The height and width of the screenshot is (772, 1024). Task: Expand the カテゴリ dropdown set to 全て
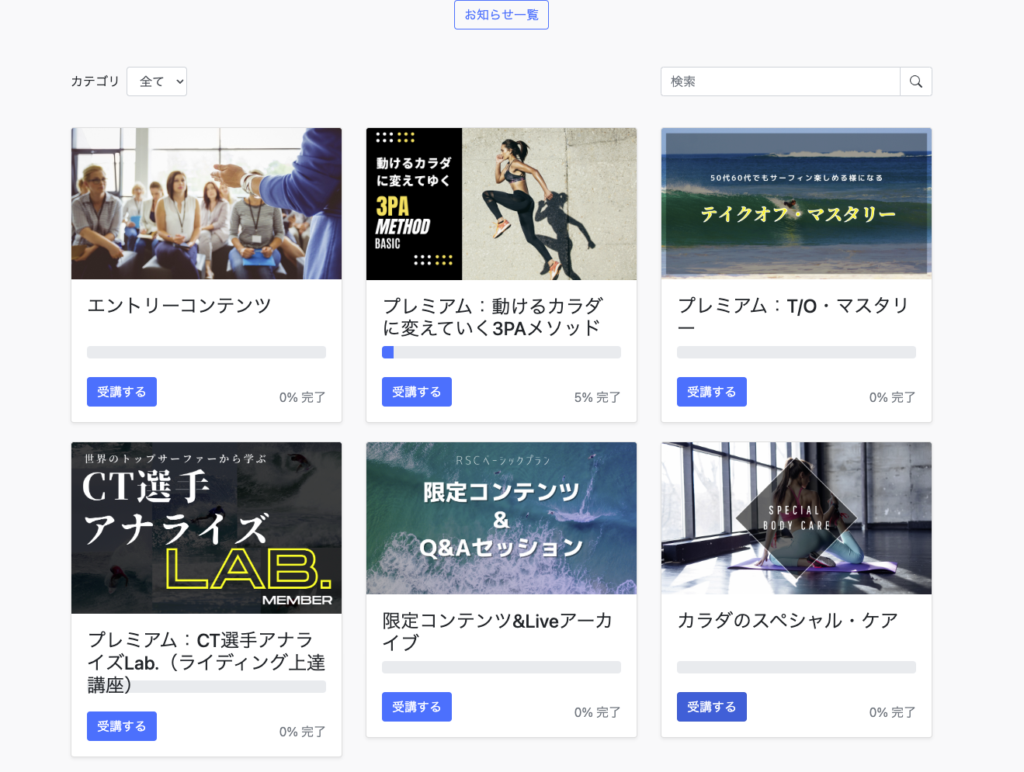[156, 82]
